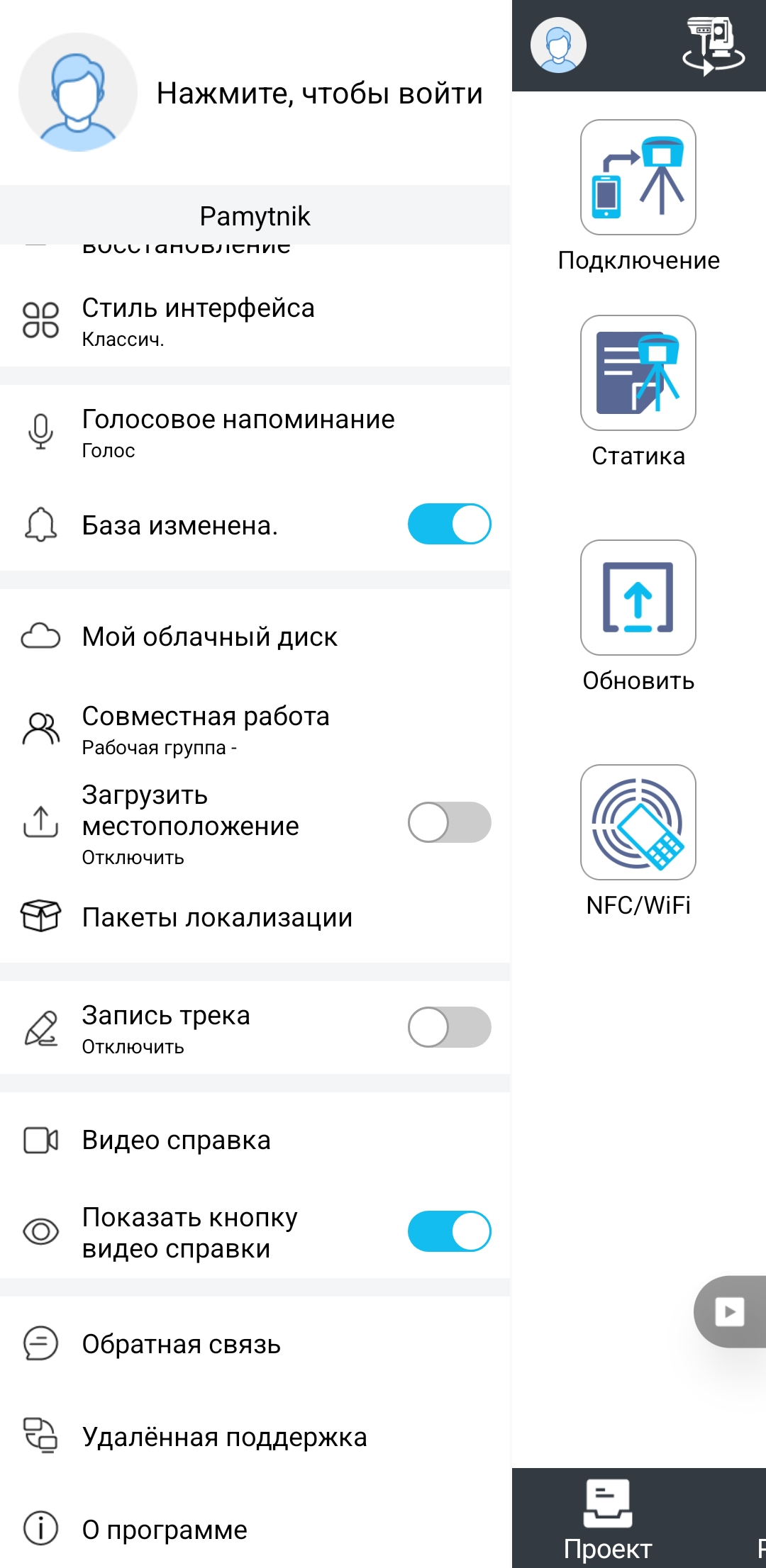766x1568 pixels.
Task: Open Стиль интерфейса setting
Action: [198, 320]
